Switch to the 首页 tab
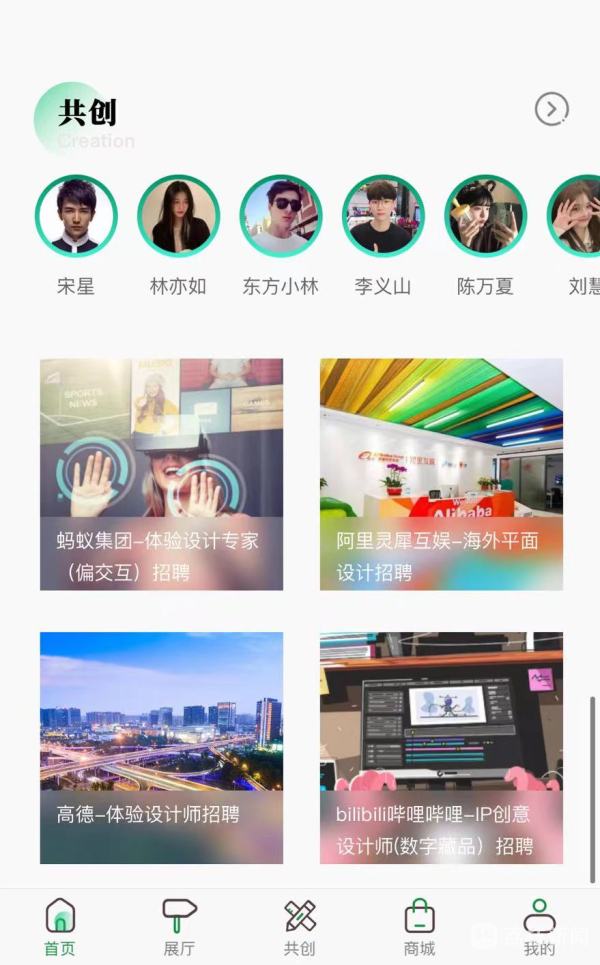The width and height of the screenshot is (600, 965). pos(60,927)
